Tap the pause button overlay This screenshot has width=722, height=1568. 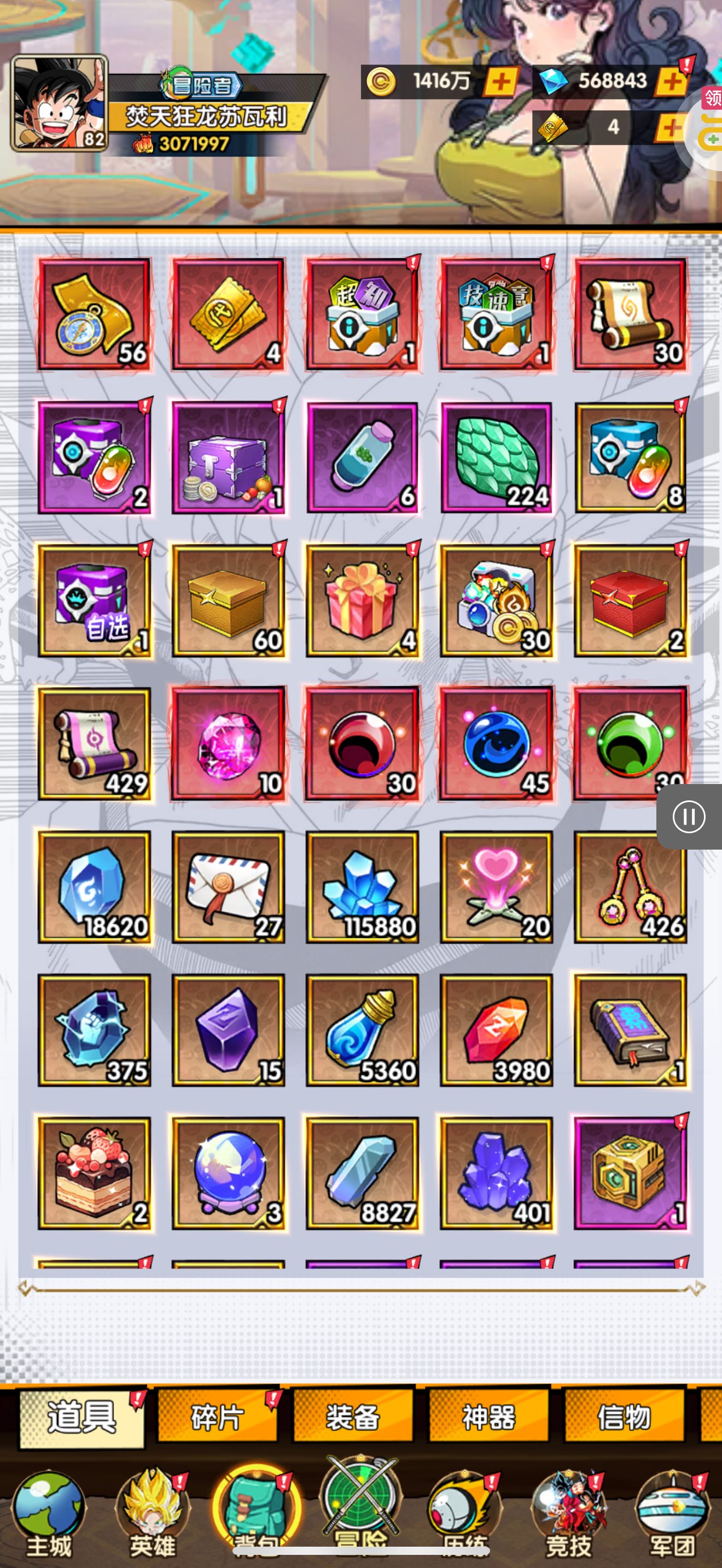point(689,817)
